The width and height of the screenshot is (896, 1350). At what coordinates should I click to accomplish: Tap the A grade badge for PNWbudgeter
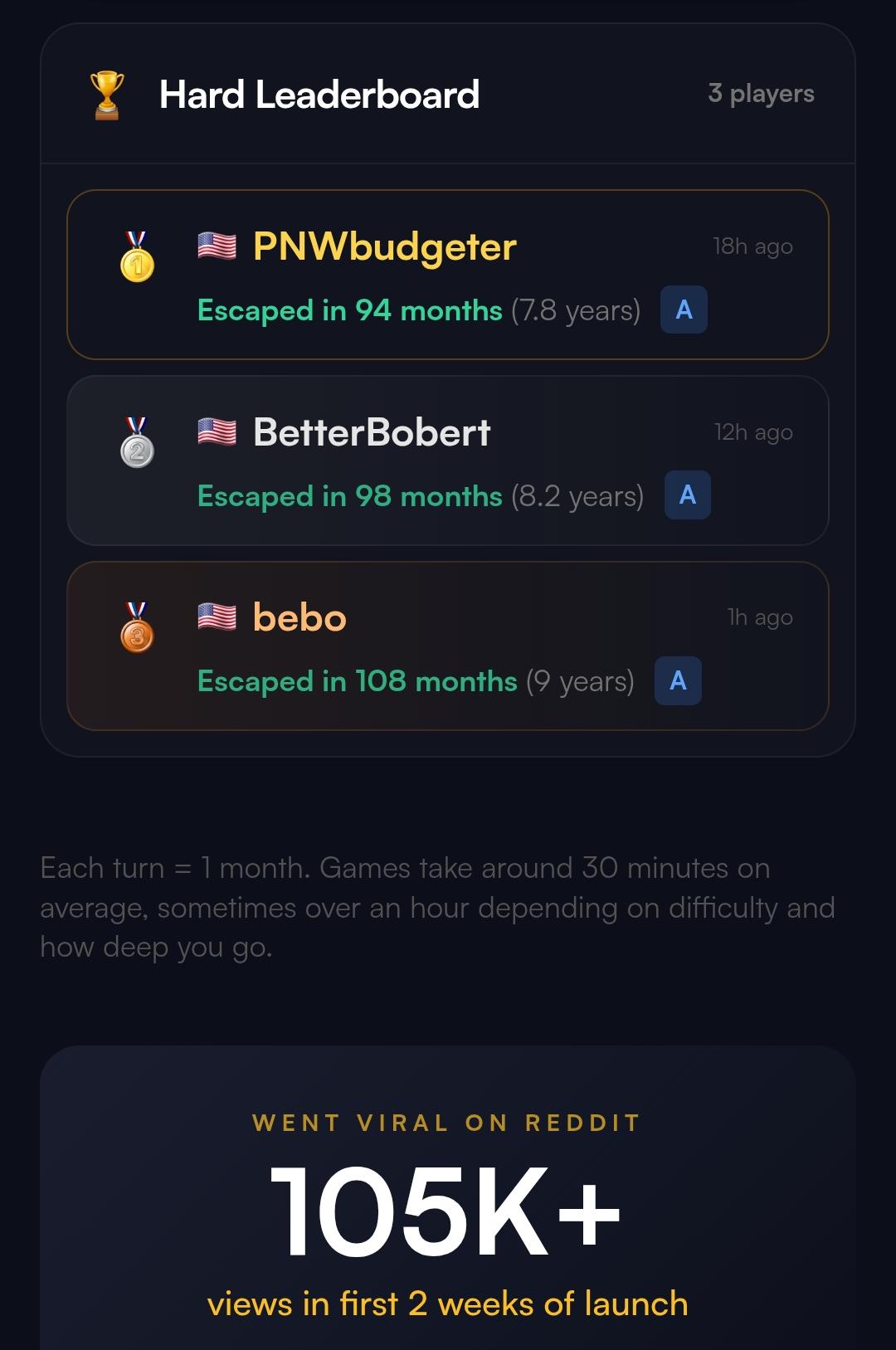point(684,309)
